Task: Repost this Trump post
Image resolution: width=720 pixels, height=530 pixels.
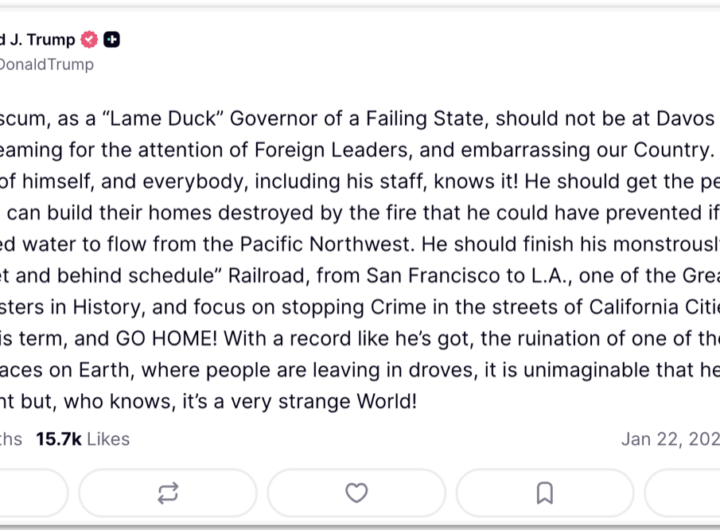Action: coord(168,492)
